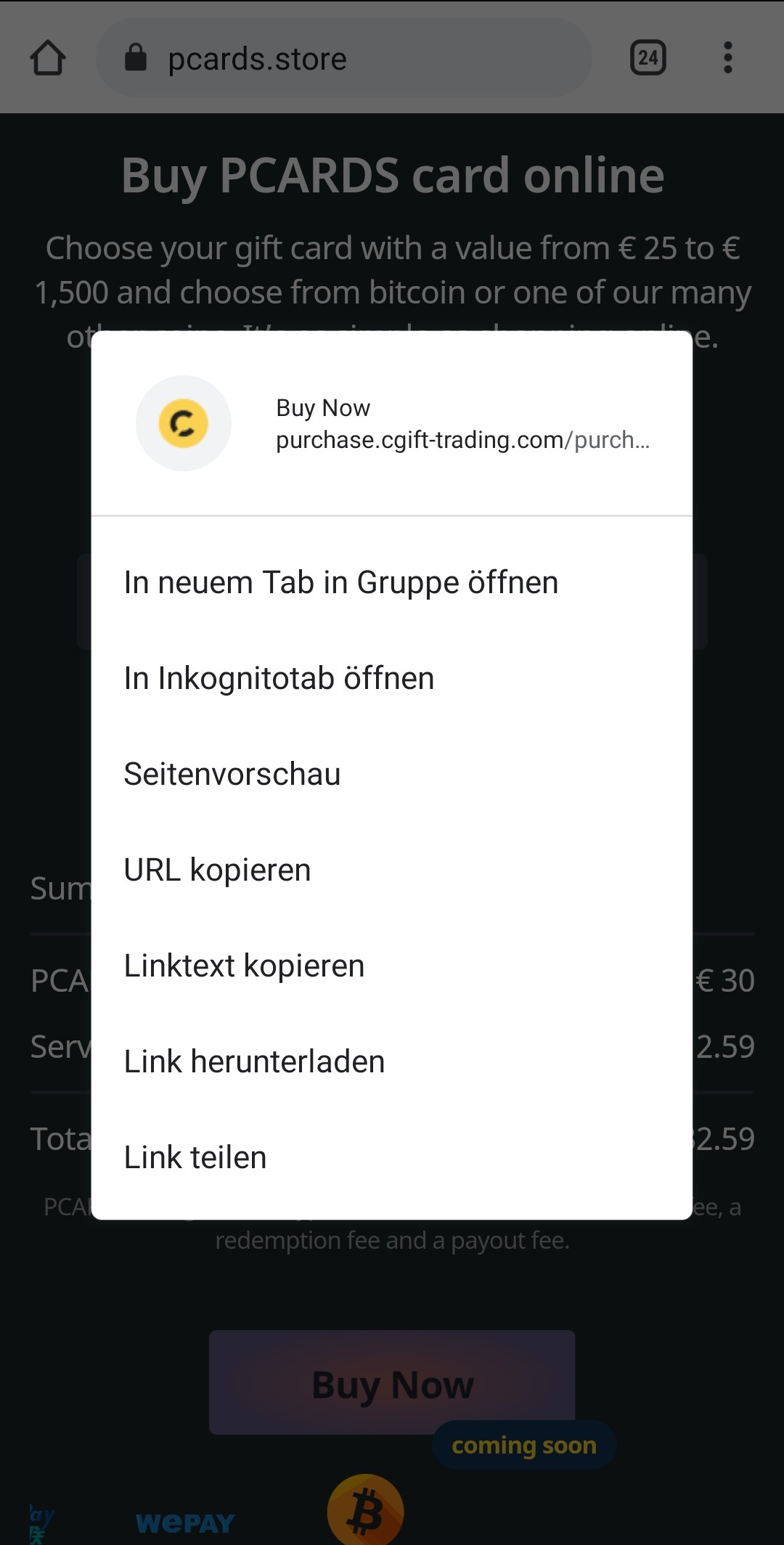
Task: Tap the 'coming soon' badge
Action: (523, 1444)
